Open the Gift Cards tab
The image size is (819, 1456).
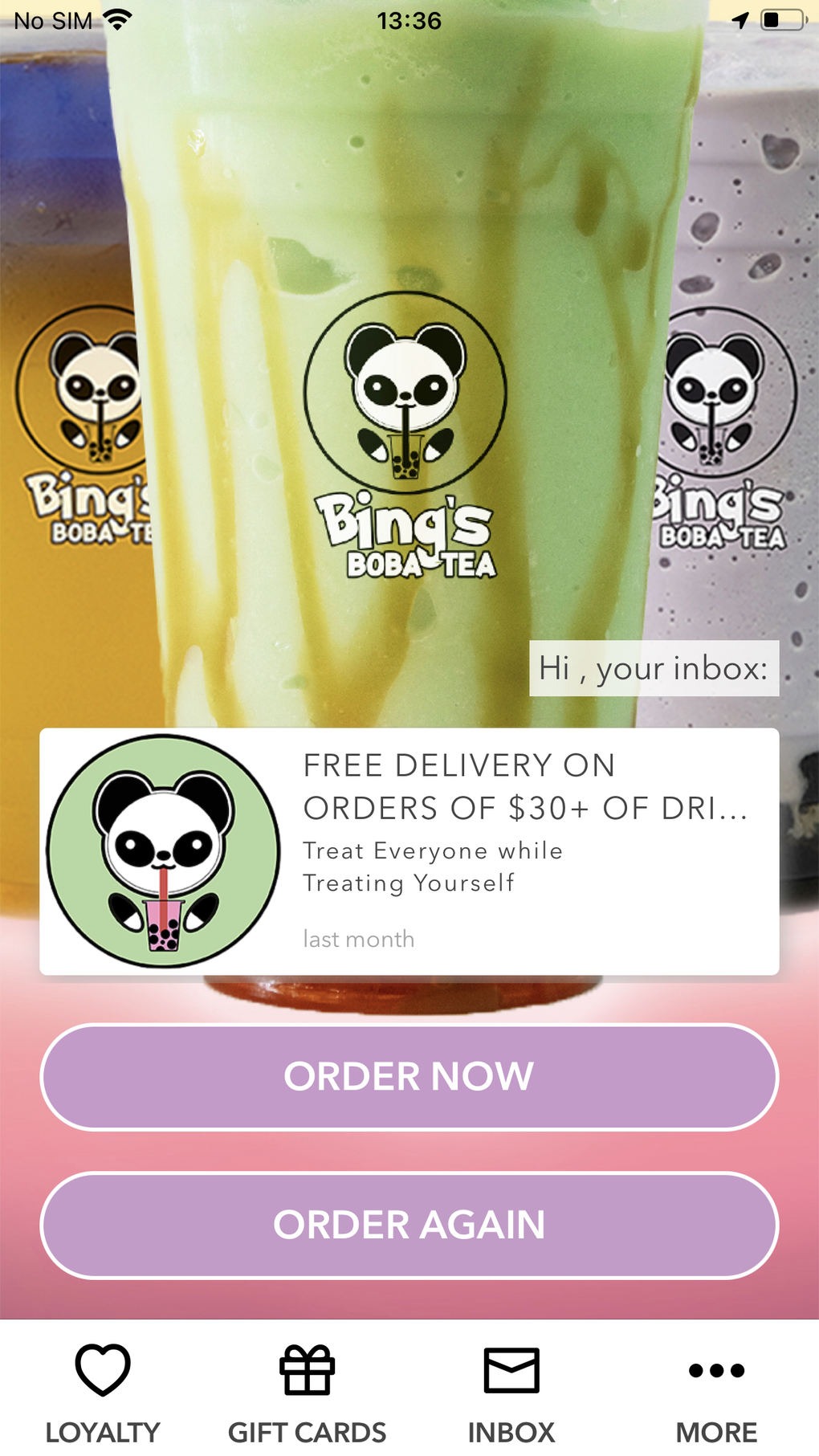point(307,1391)
